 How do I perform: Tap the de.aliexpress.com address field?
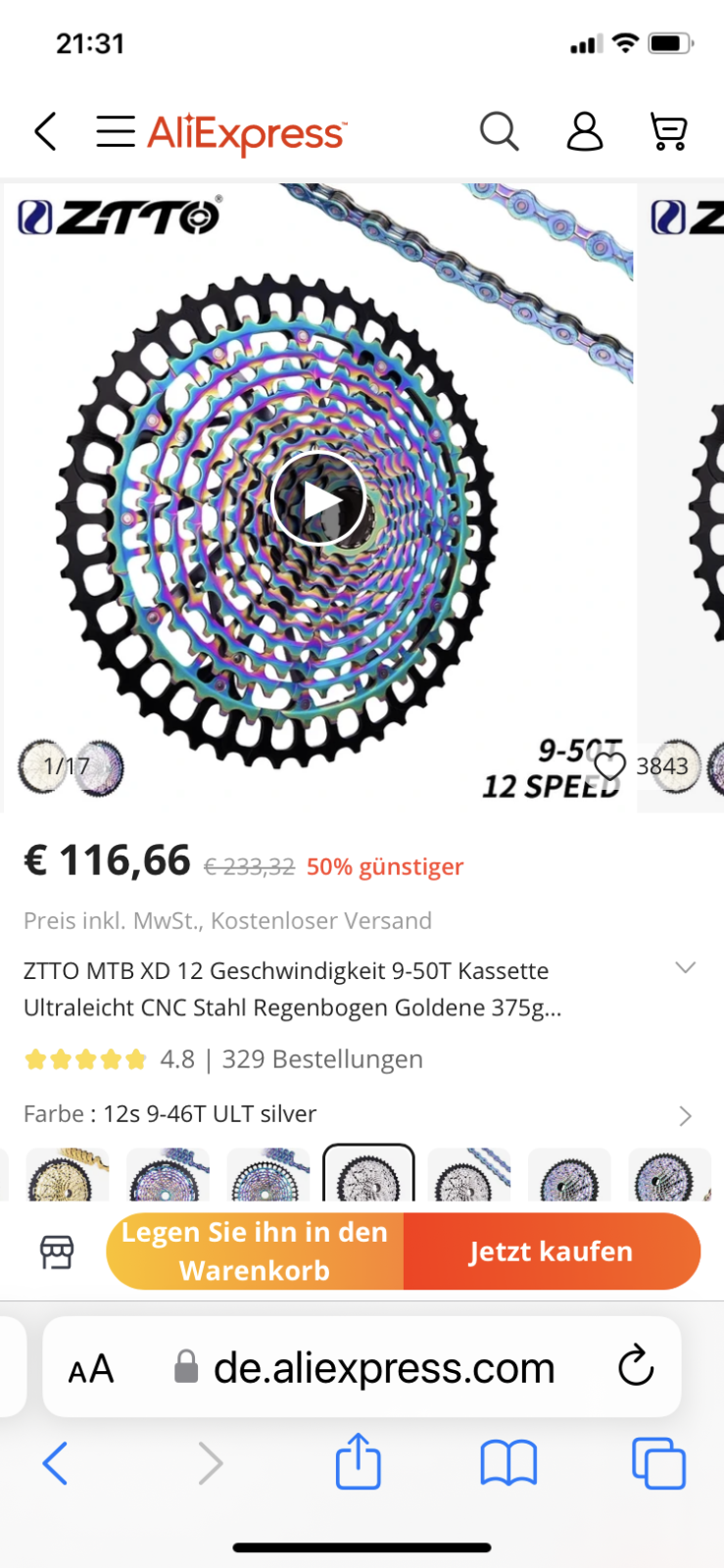pos(382,1368)
